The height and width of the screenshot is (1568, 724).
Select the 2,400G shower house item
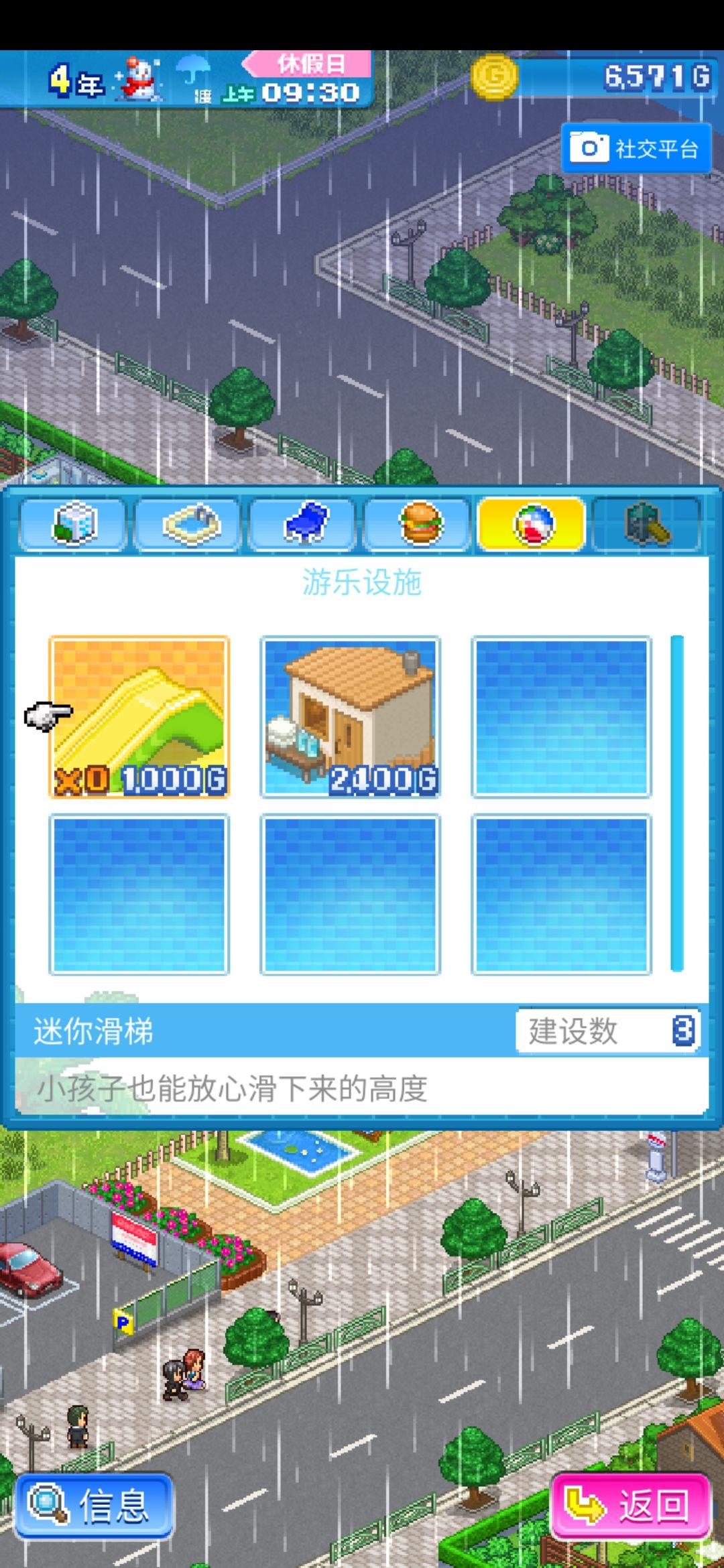click(351, 717)
